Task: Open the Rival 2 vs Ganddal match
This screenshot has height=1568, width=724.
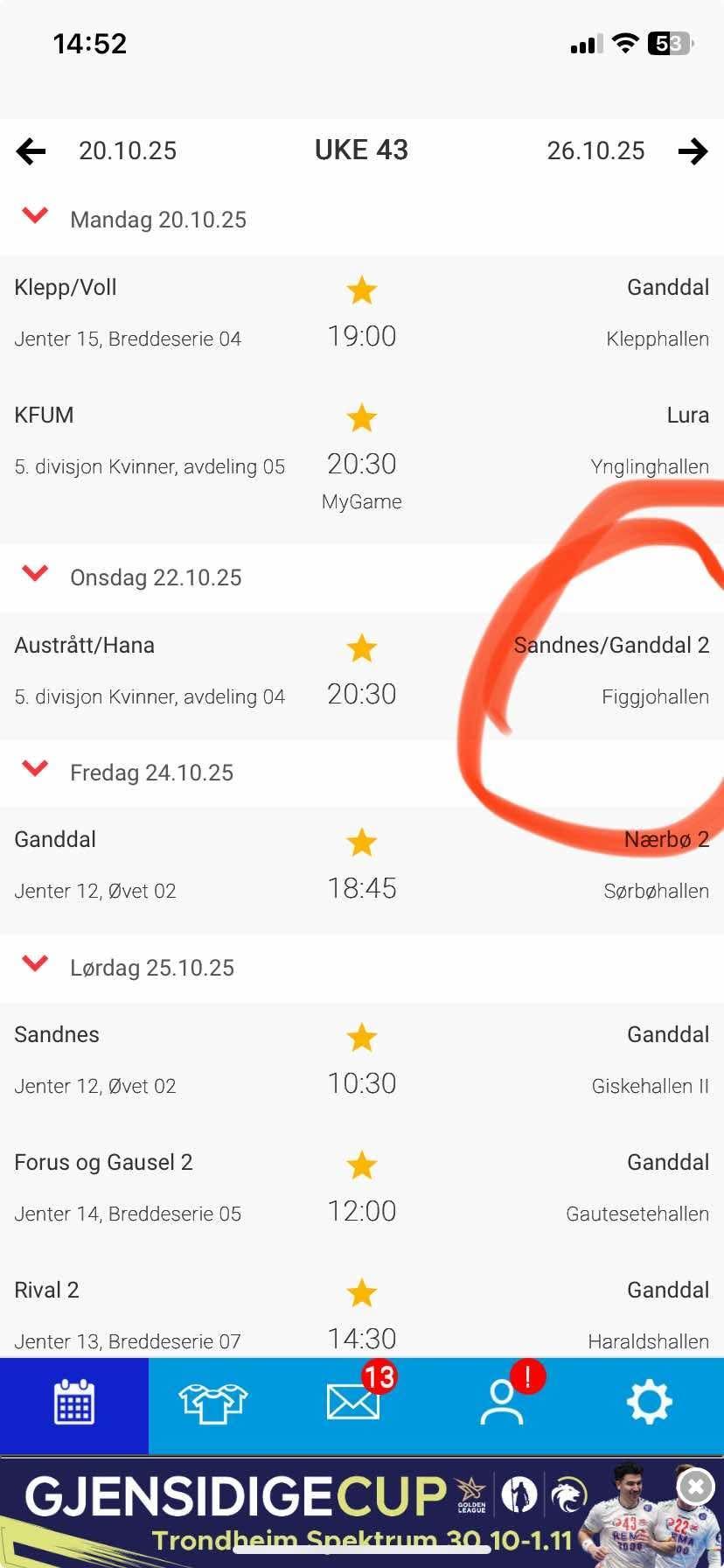Action: 175,1314
